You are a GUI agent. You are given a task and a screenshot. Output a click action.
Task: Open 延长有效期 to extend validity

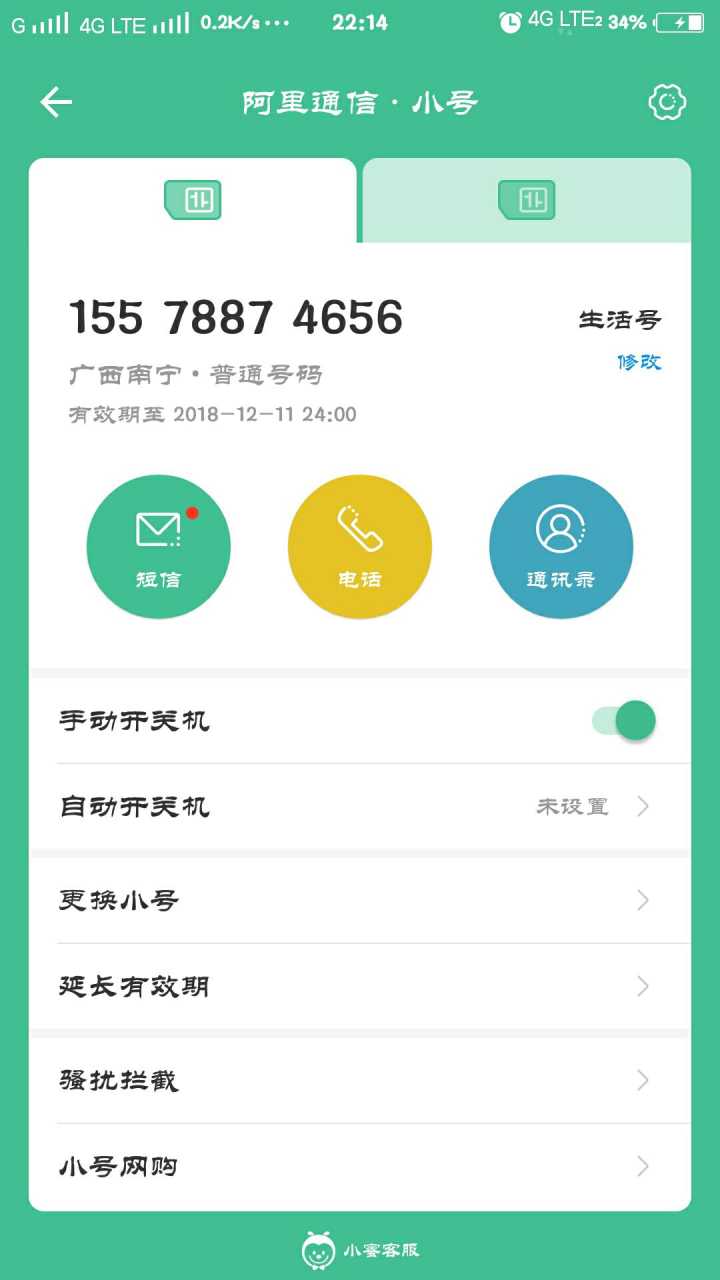(360, 986)
